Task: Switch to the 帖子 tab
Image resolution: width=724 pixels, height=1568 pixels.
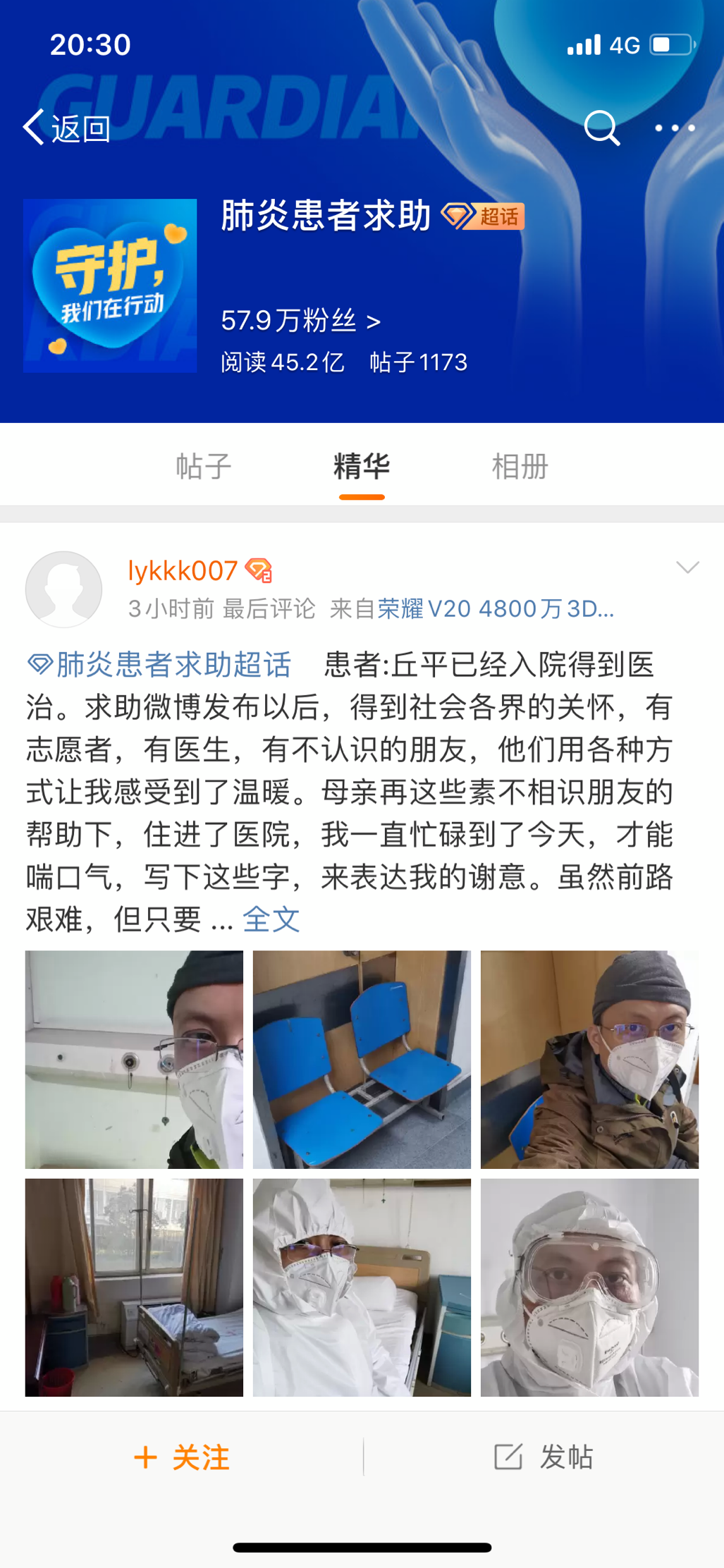Action: click(203, 466)
